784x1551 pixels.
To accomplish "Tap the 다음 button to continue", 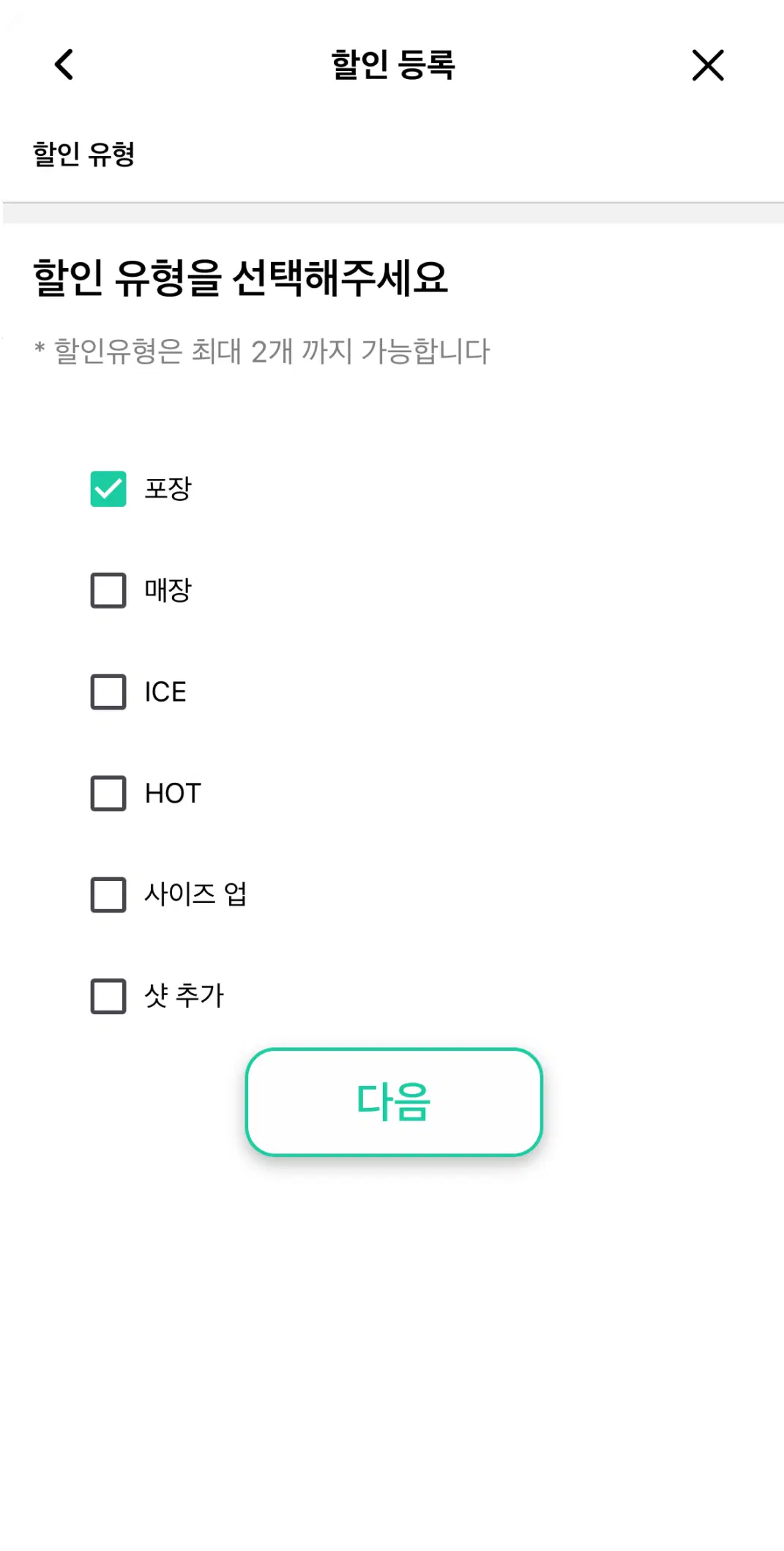I will point(394,1102).
